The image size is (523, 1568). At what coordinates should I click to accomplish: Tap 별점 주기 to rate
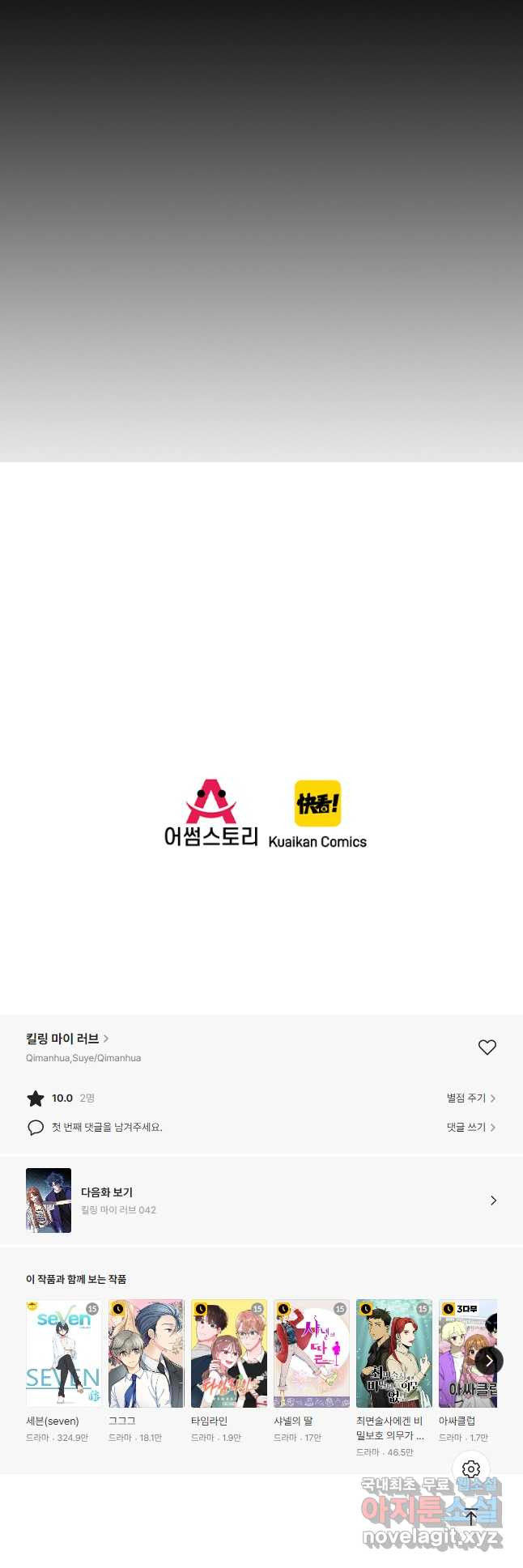470,1098
